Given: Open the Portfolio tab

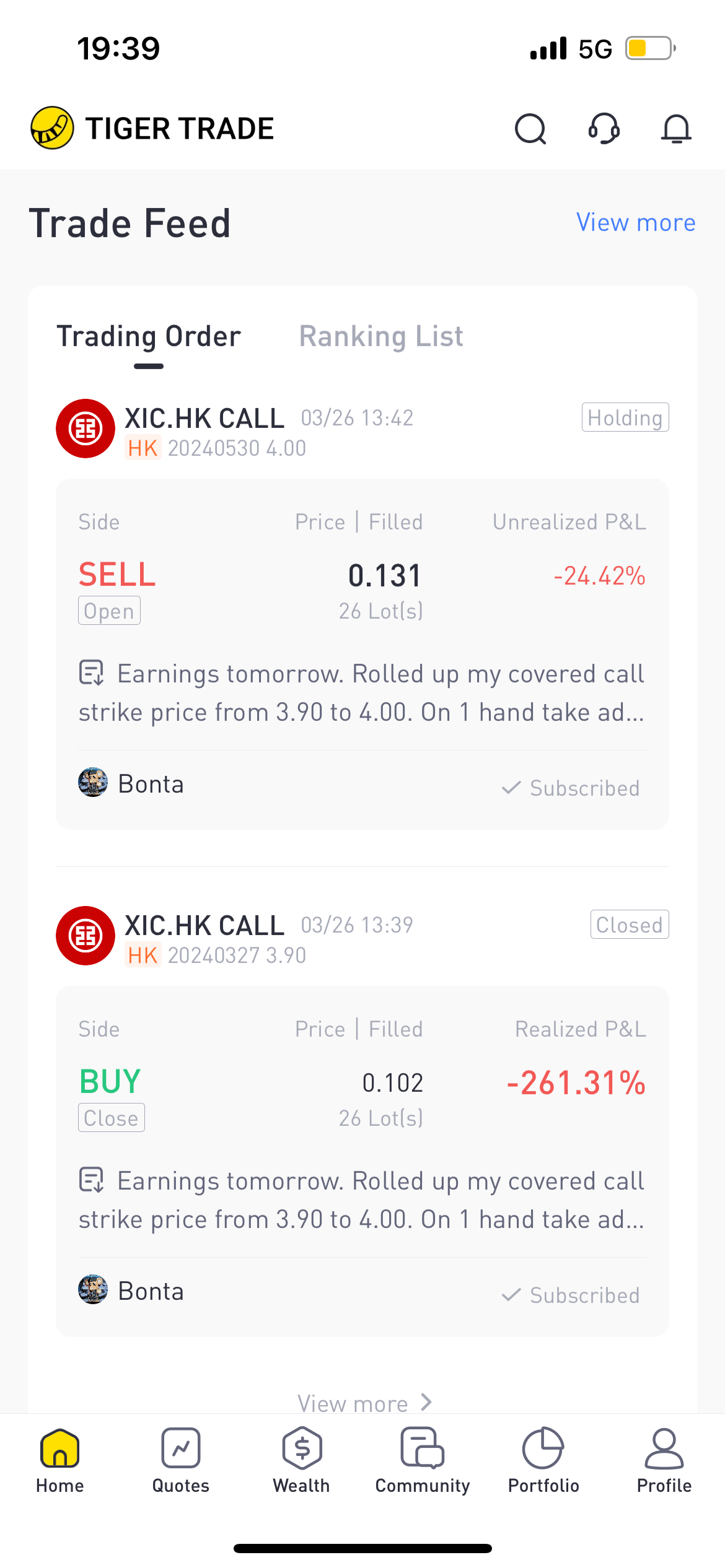Looking at the screenshot, I should 543,1460.
